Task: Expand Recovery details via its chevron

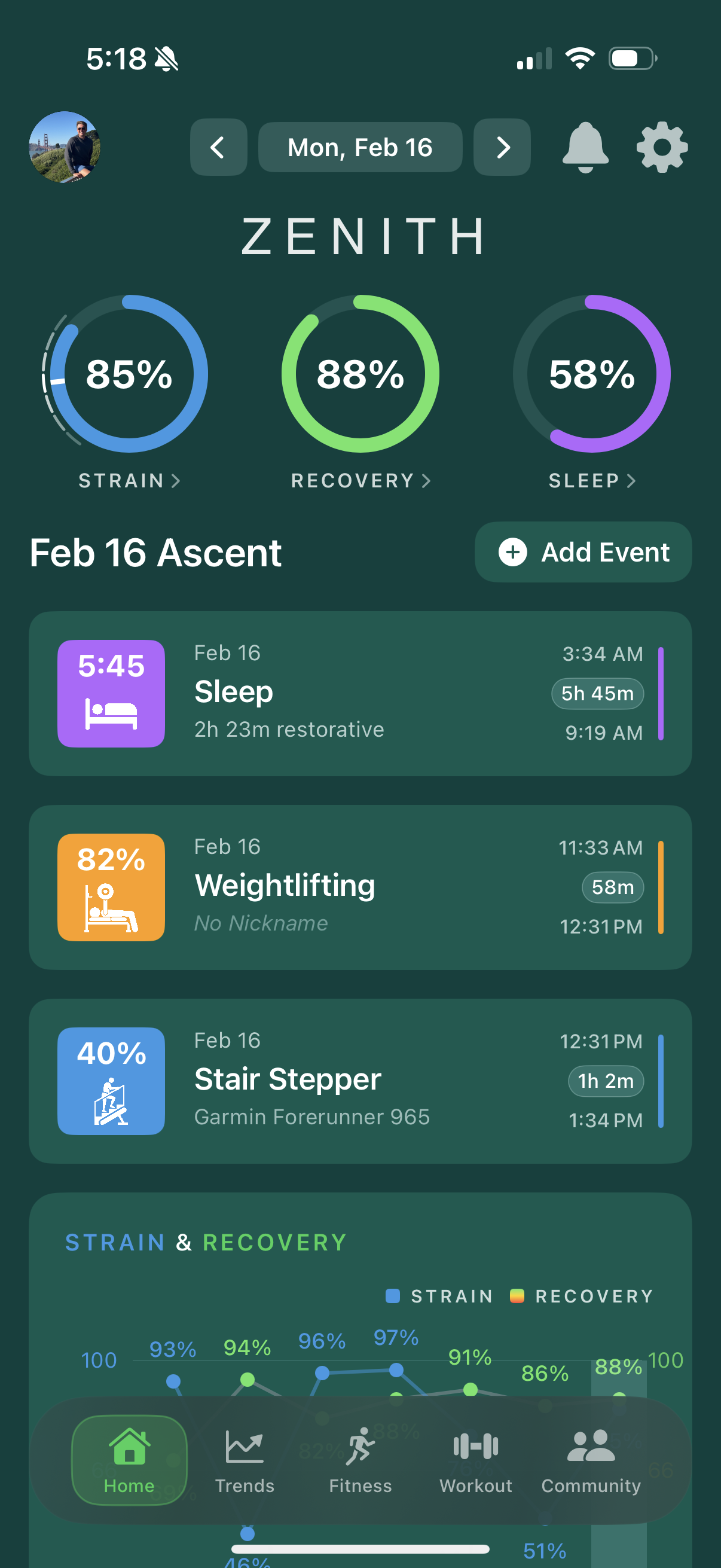Action: 427,481
